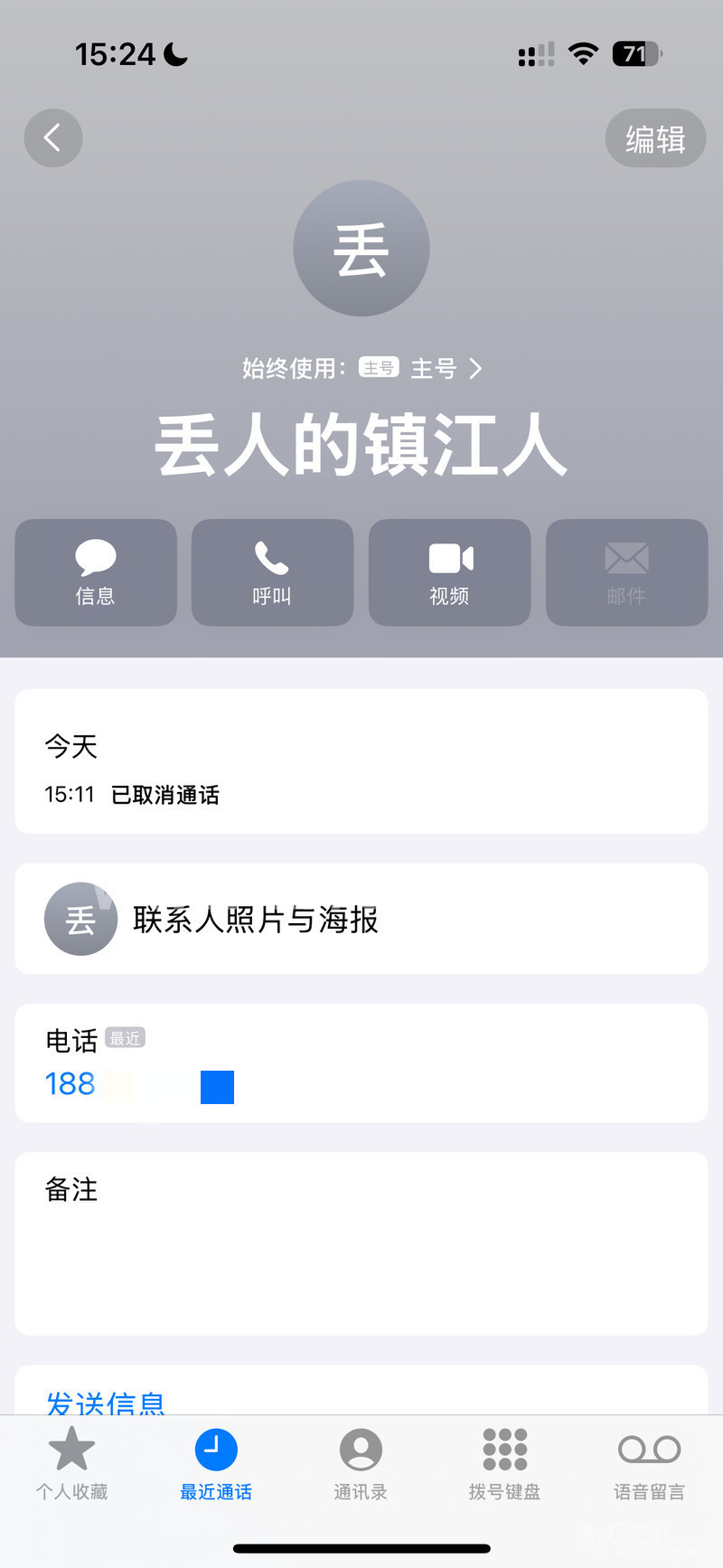Image resolution: width=723 pixels, height=1568 pixels.
Task: Send a message via the 信息 button
Action: coord(96,571)
